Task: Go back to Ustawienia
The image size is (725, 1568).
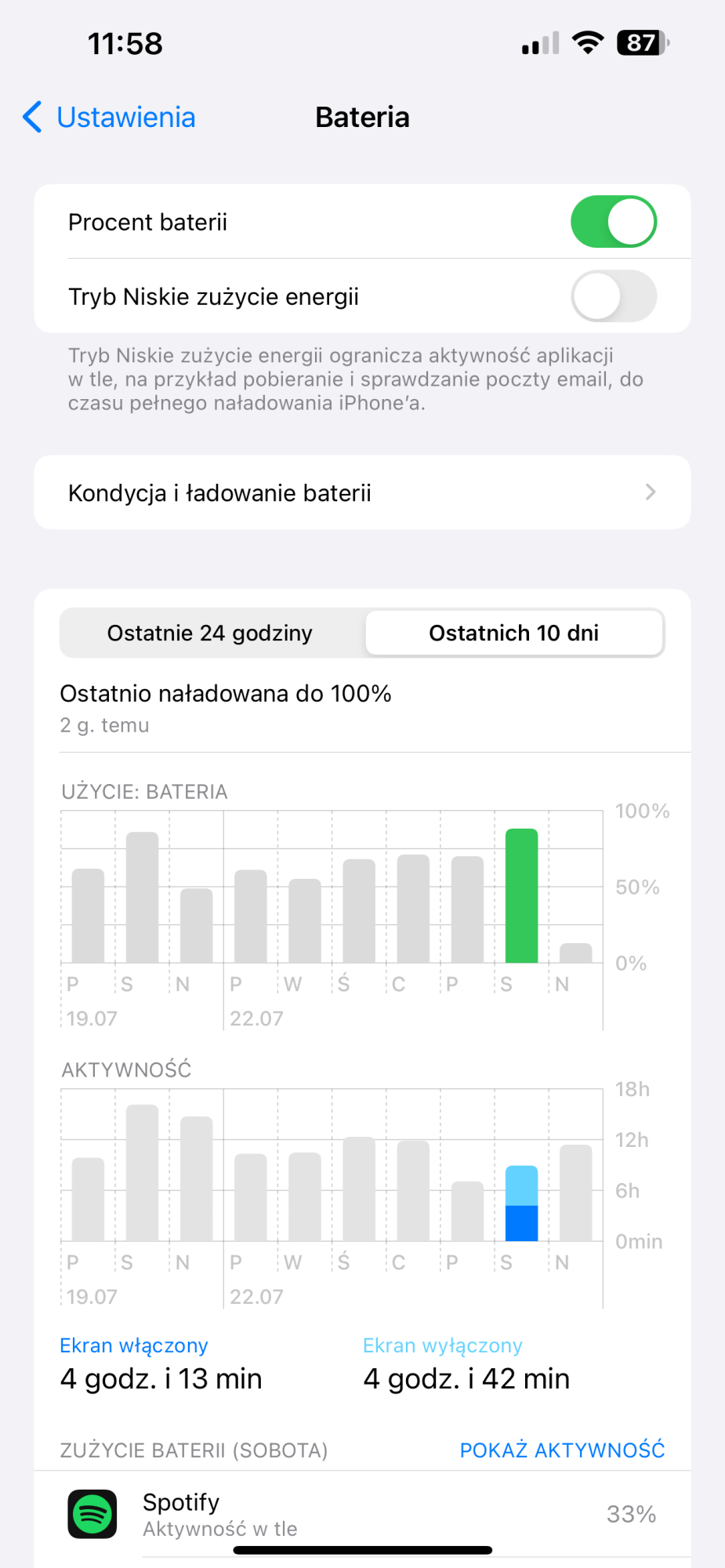Action: point(110,118)
